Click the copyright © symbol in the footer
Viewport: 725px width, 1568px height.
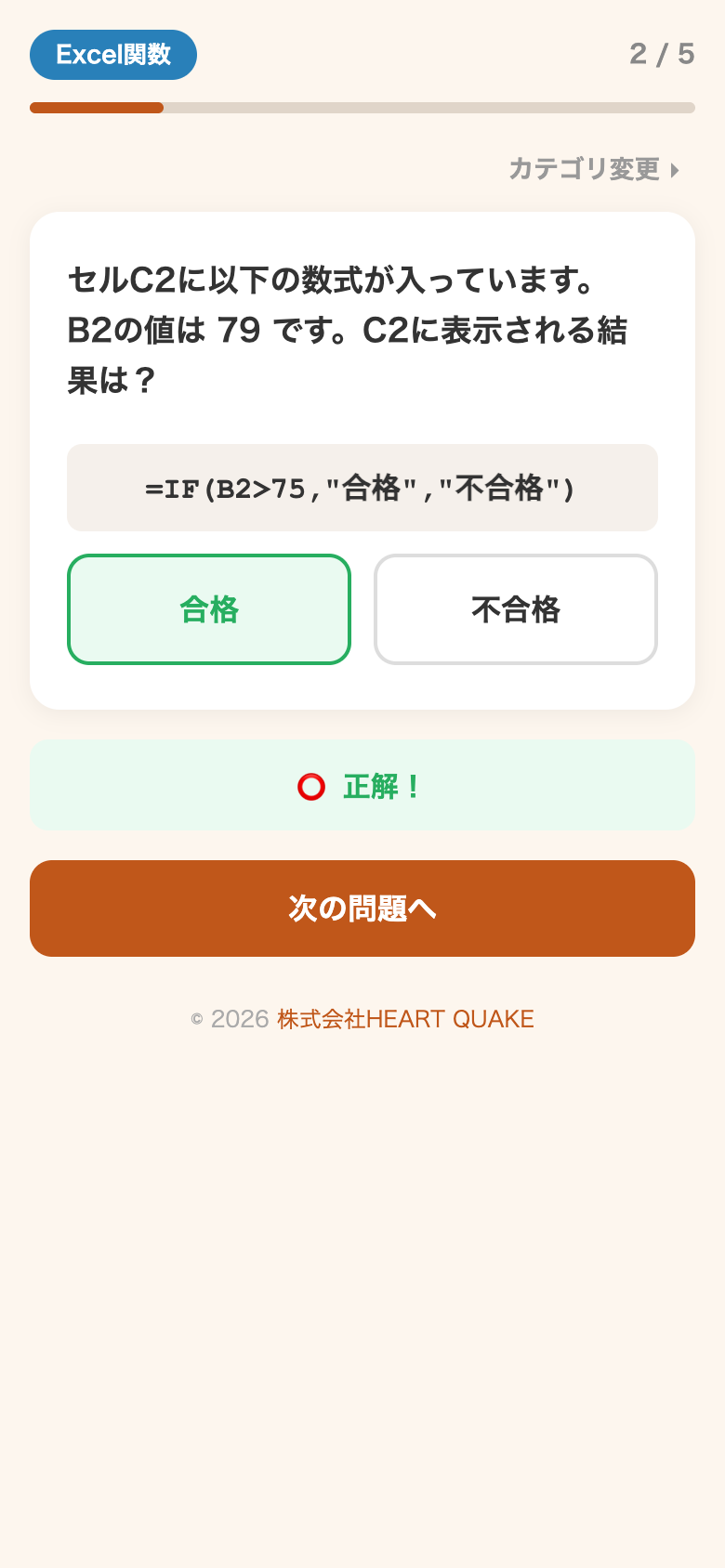[x=194, y=1020]
